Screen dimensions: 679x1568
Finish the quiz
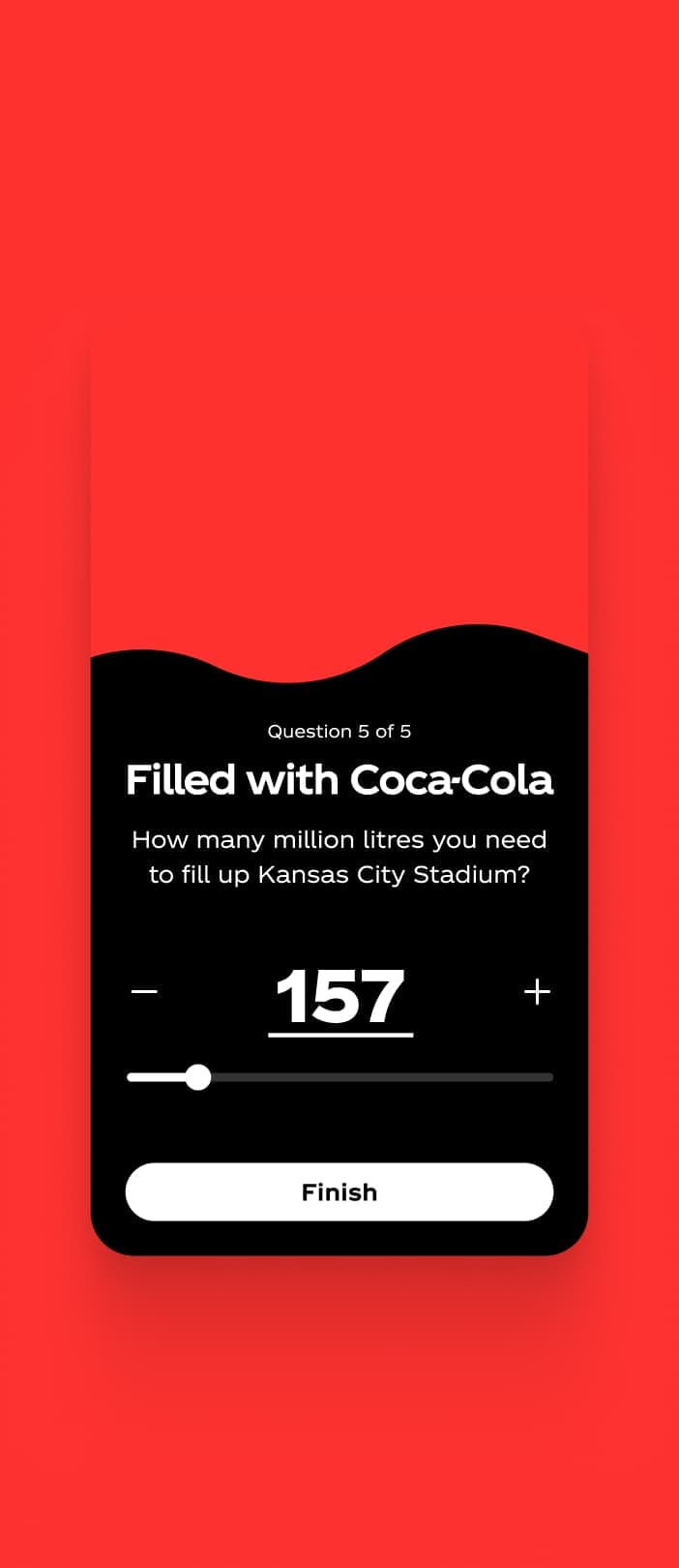point(339,1191)
